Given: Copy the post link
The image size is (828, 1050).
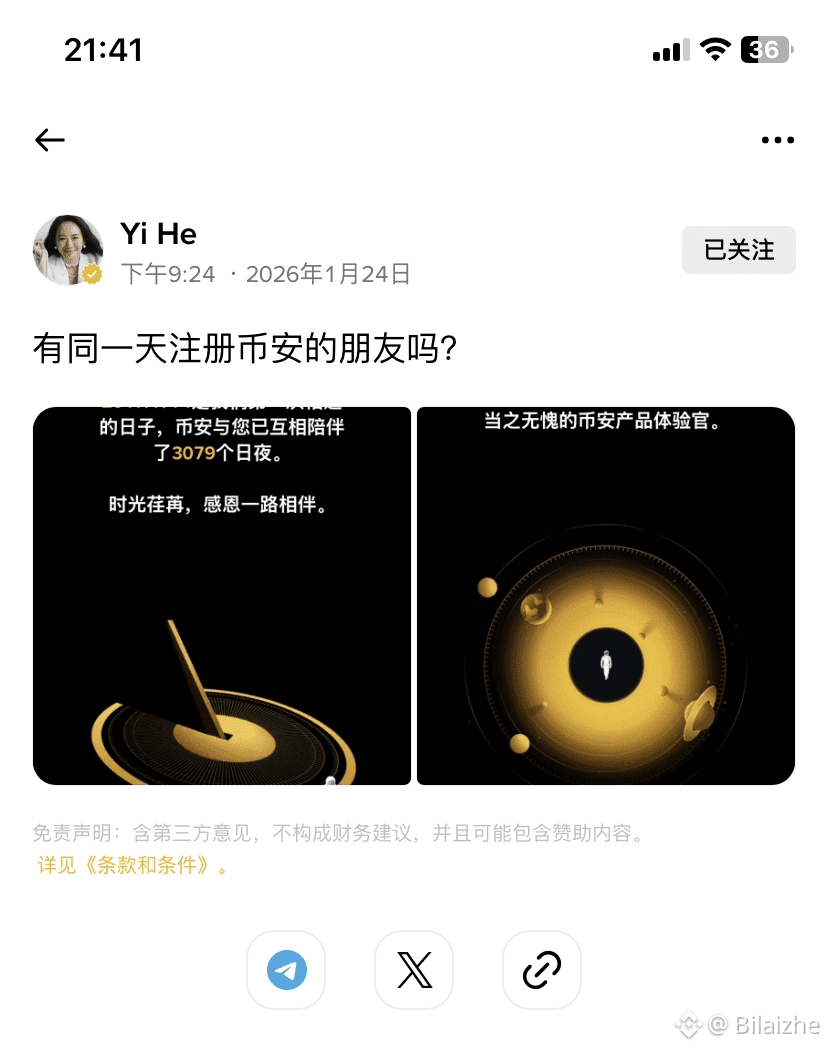Looking at the screenshot, I should [x=542, y=970].
